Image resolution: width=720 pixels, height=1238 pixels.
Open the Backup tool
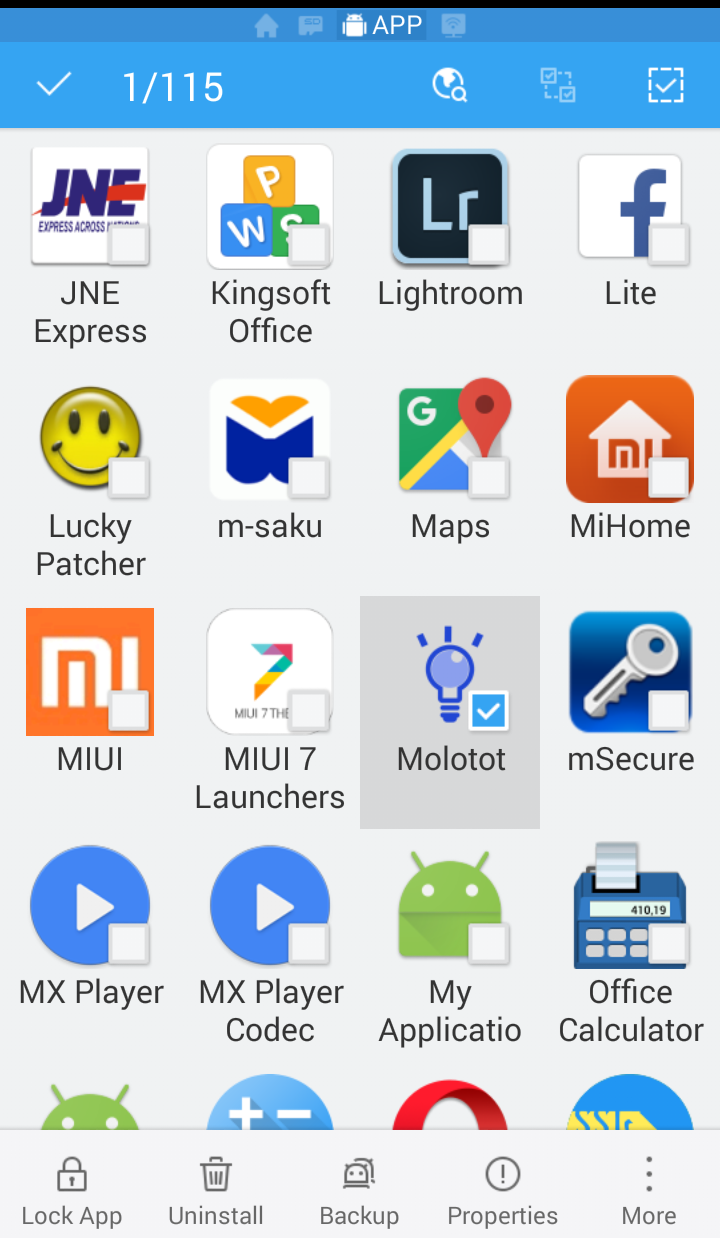click(359, 1186)
